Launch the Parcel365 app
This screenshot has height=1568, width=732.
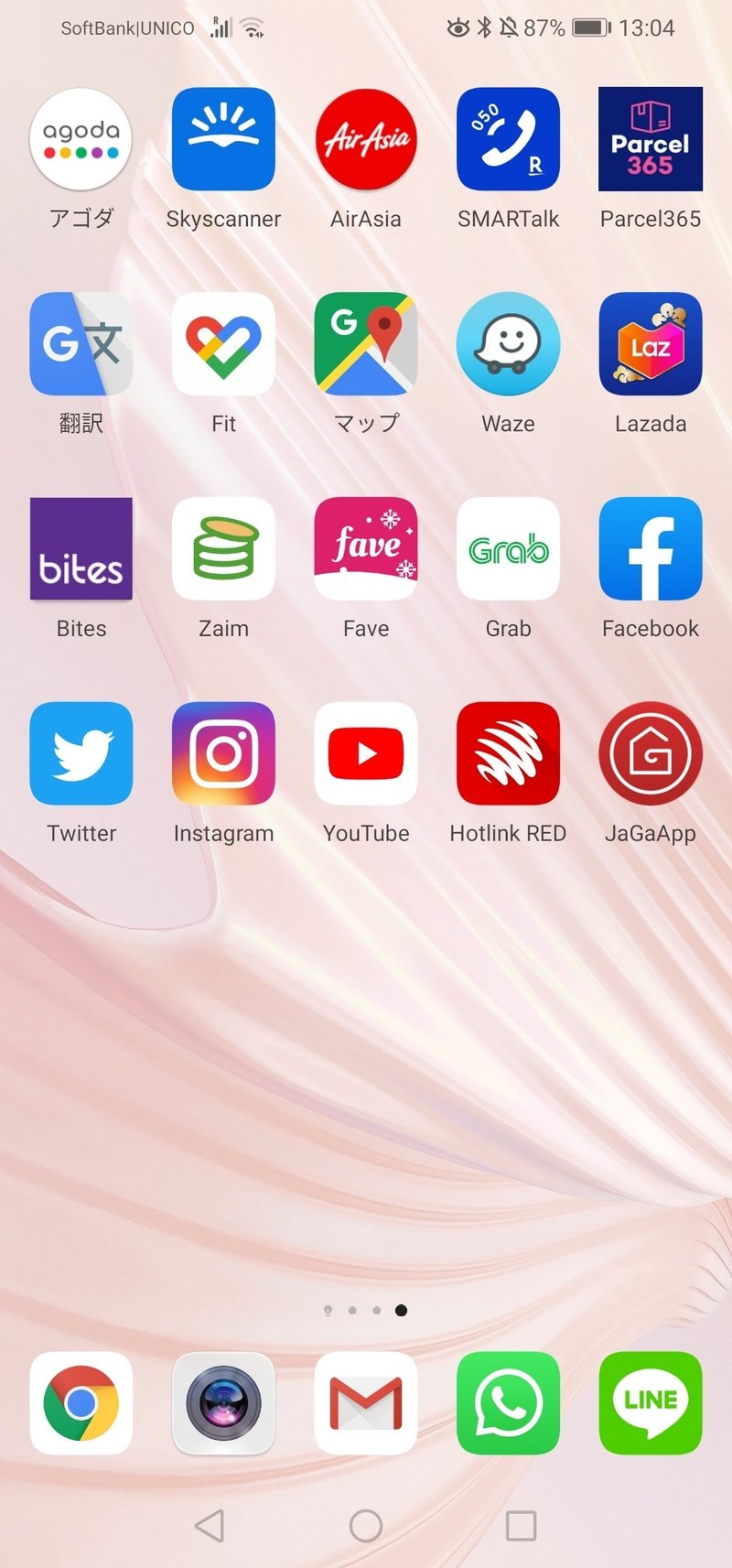650,139
